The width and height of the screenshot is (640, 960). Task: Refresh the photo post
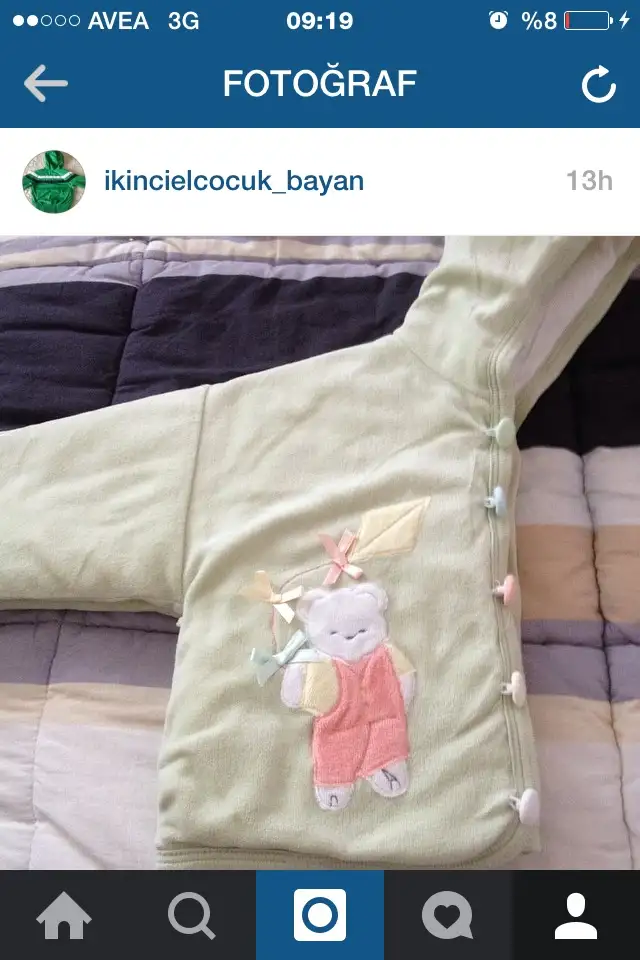[x=598, y=86]
